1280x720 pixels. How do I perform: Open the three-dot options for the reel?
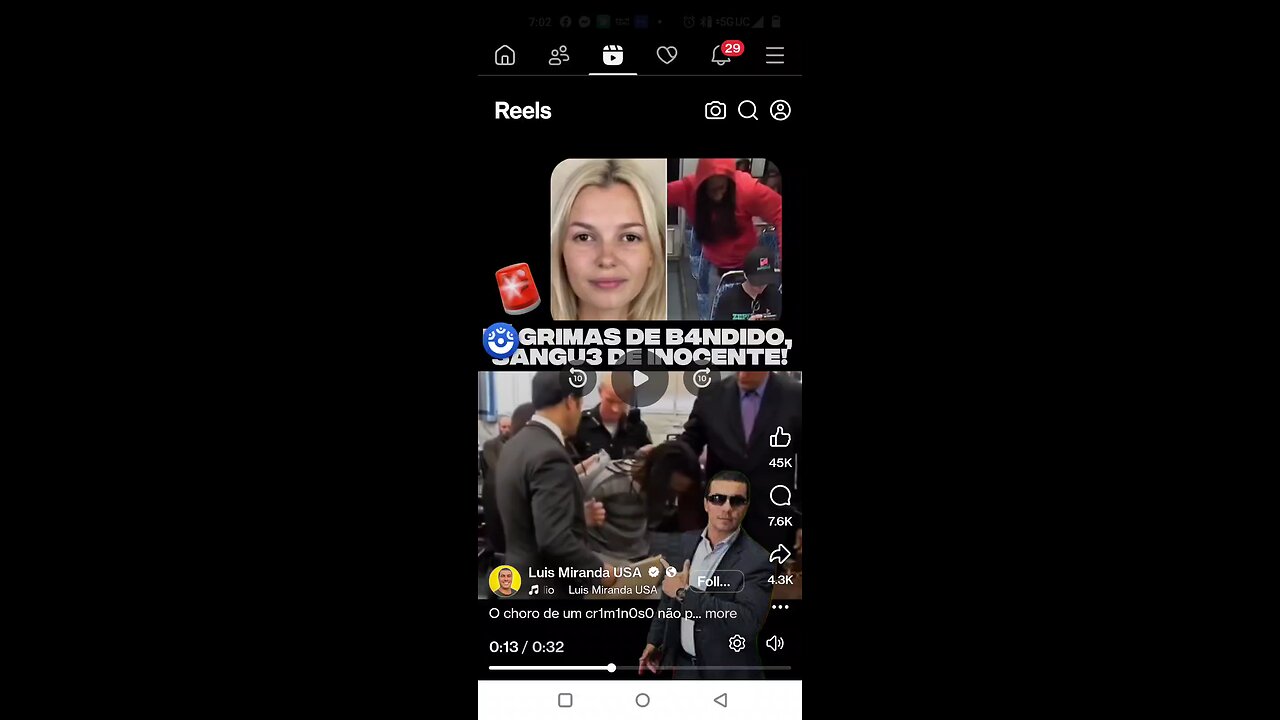[x=780, y=607]
